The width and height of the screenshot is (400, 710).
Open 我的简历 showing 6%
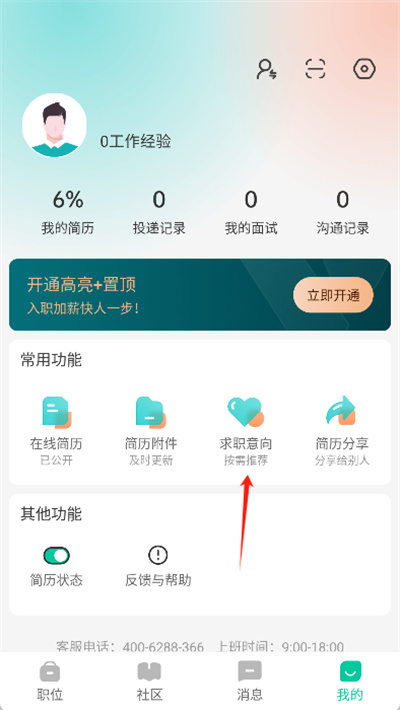tap(68, 212)
